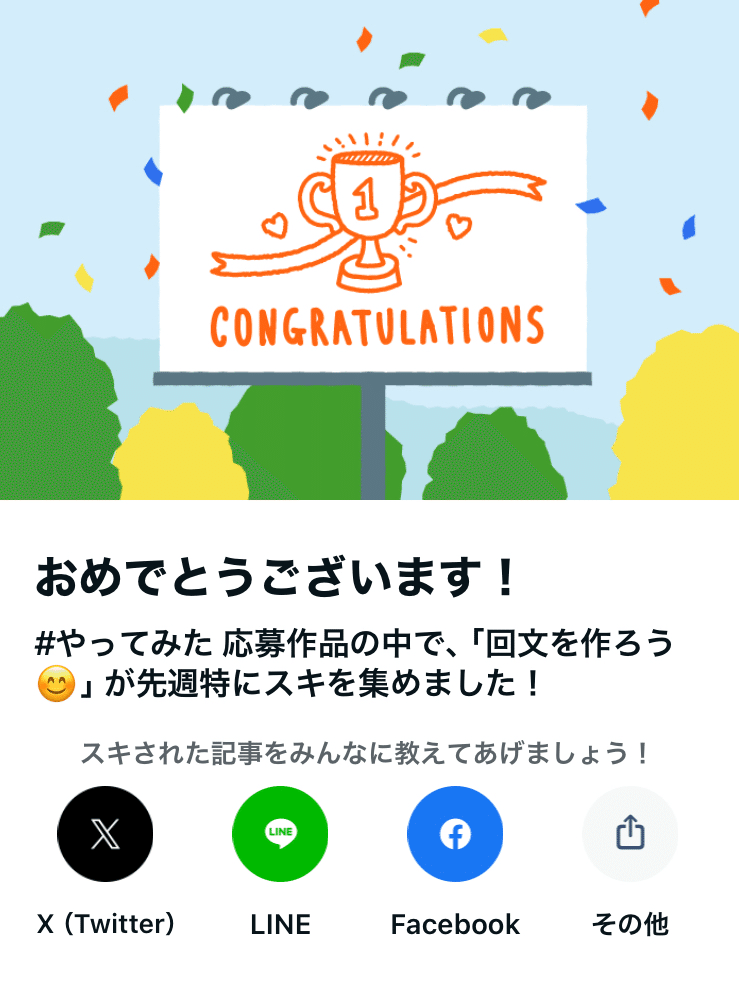Select the green LINE speech bubble icon
The height and width of the screenshot is (994, 739).
click(280, 833)
